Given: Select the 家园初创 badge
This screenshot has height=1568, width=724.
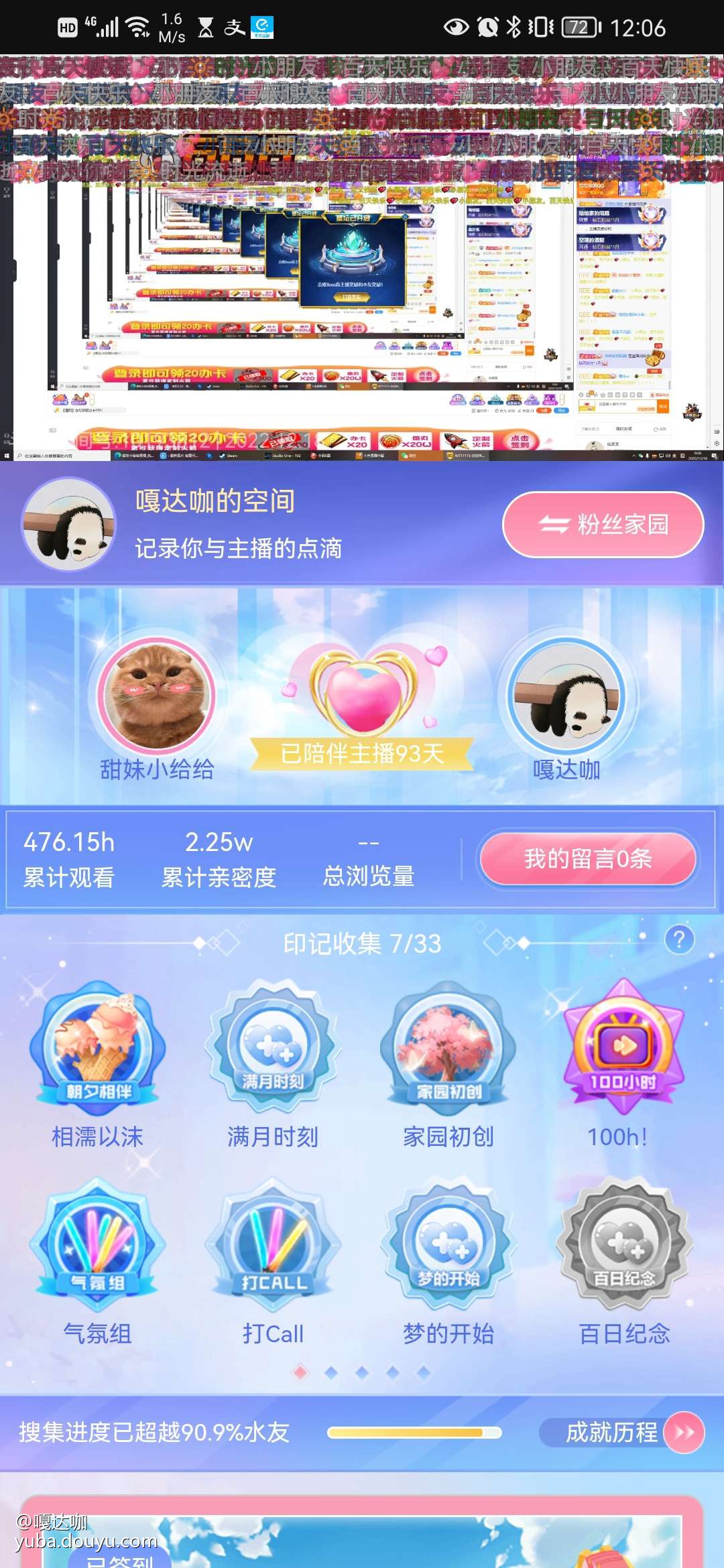Looking at the screenshot, I should pos(448,1047).
